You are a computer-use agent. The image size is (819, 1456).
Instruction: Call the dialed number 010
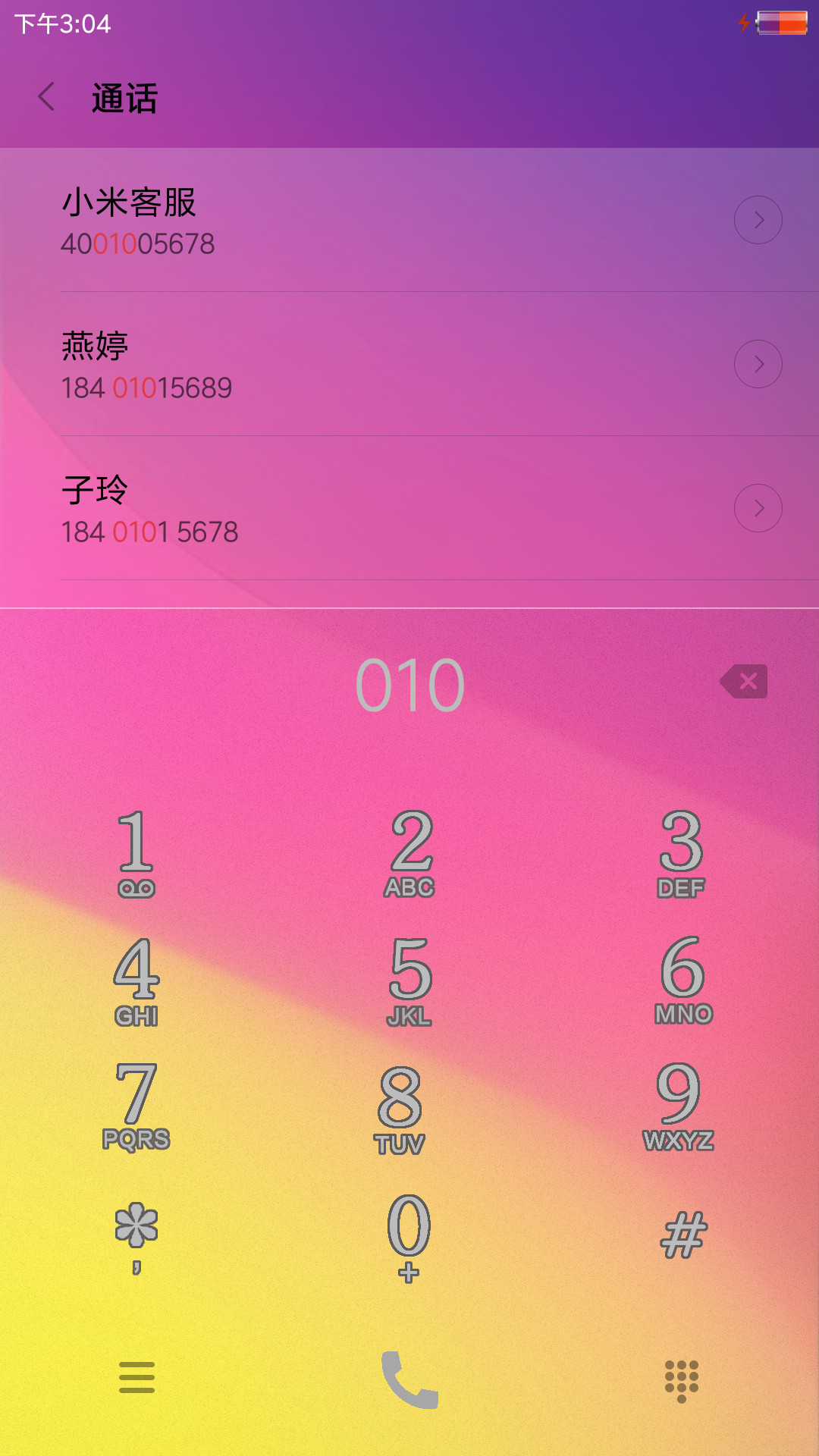(x=409, y=1379)
